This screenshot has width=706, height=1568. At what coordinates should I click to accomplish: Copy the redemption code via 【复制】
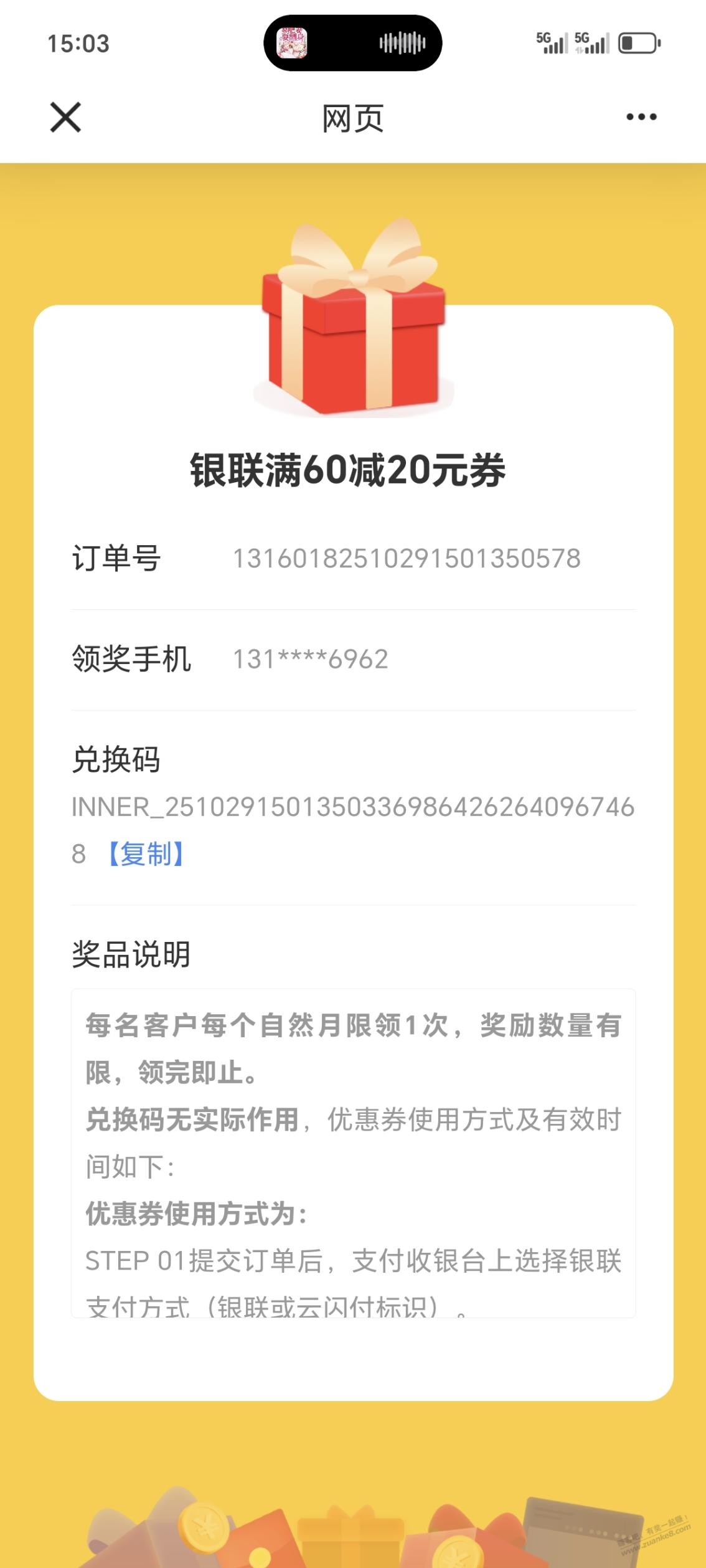[146, 854]
